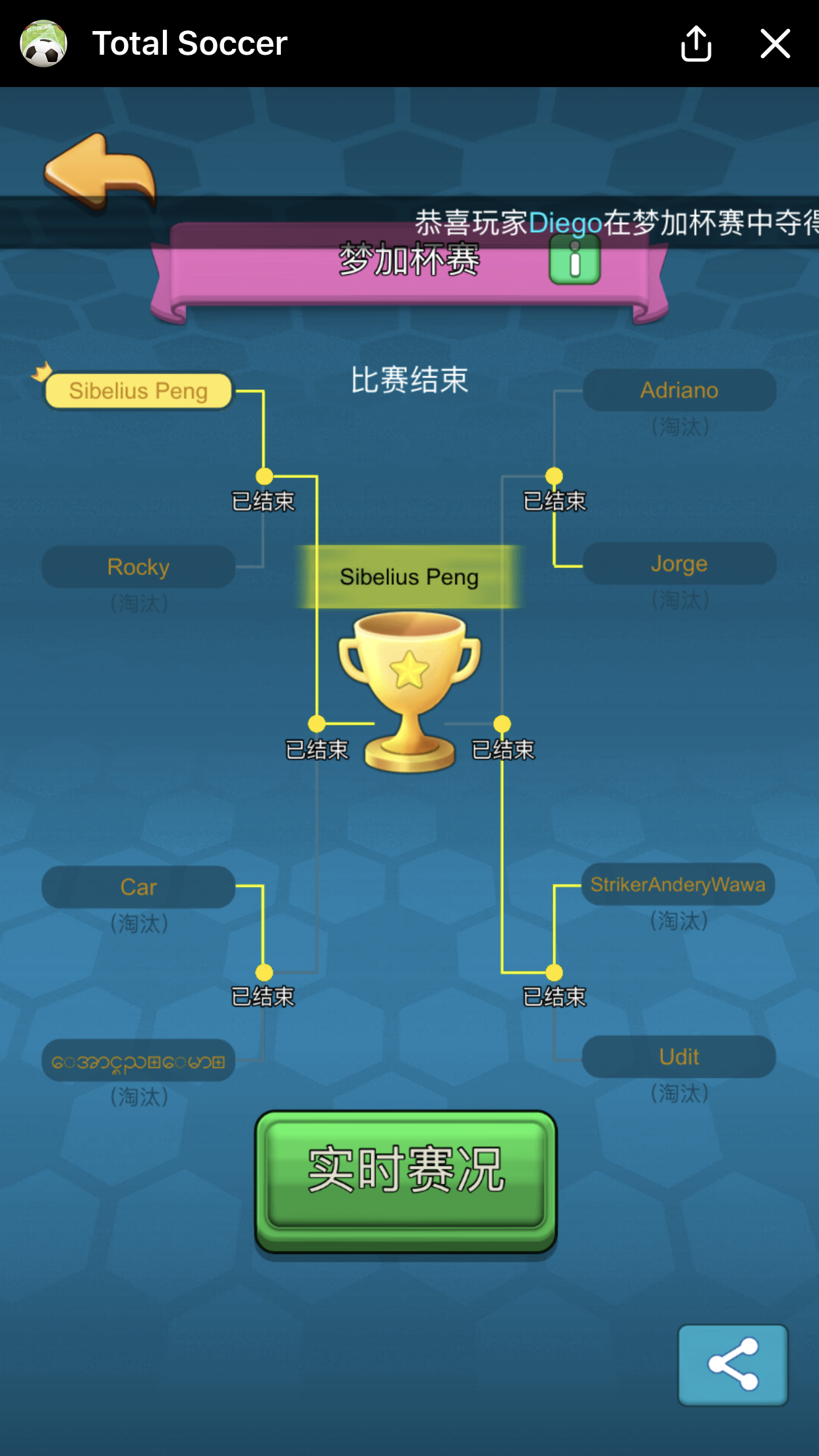Viewport: 819px width, 1456px height.
Task: Open the green info icon on the banner
Action: point(574,260)
